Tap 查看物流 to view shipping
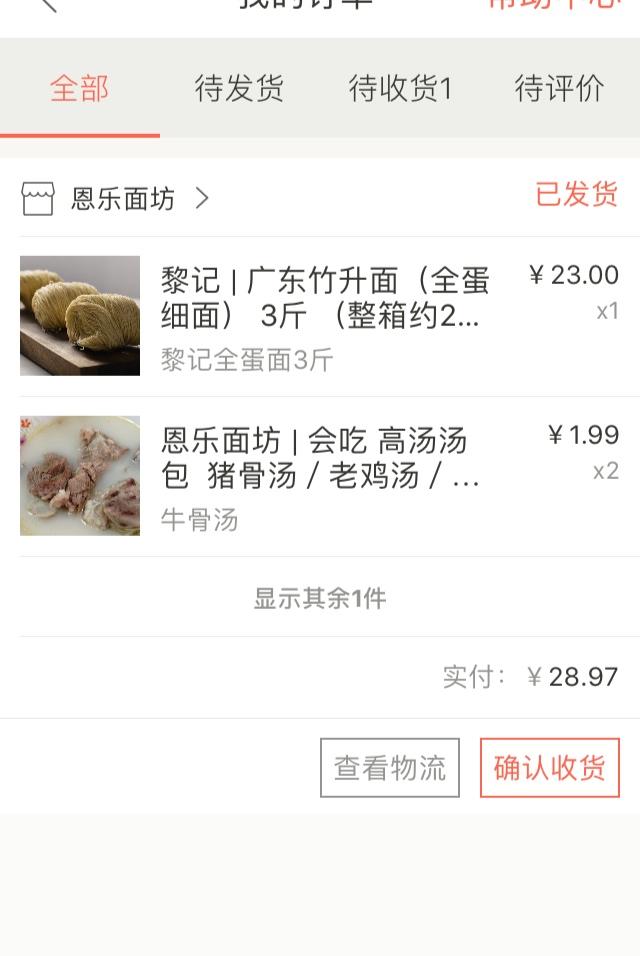The height and width of the screenshot is (956, 640). tap(390, 768)
